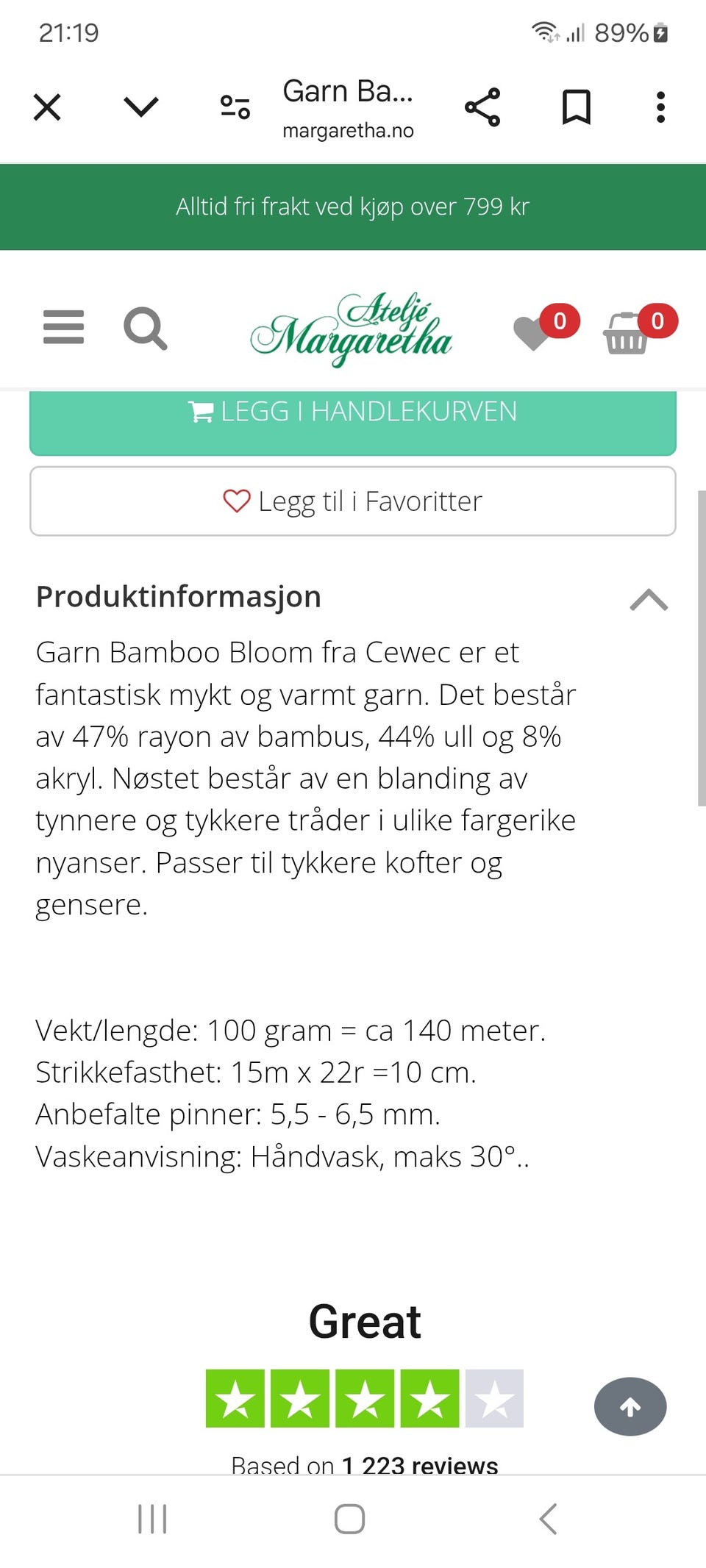Tap the chevron to minimize the browser tab
The width and height of the screenshot is (706, 1568).
(140, 107)
